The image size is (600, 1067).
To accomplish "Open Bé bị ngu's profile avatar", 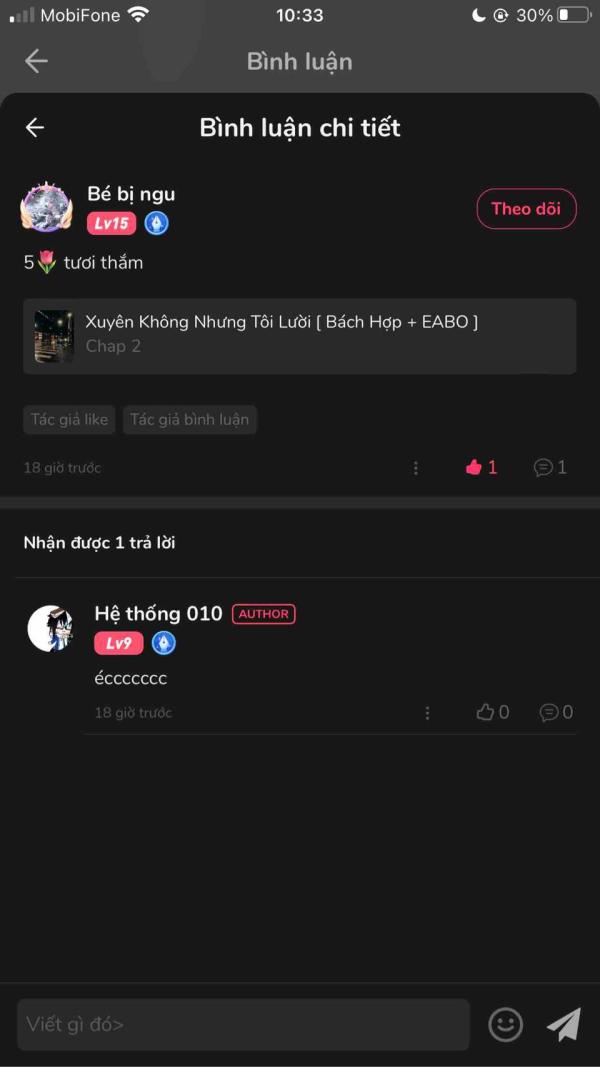I will (46, 207).
